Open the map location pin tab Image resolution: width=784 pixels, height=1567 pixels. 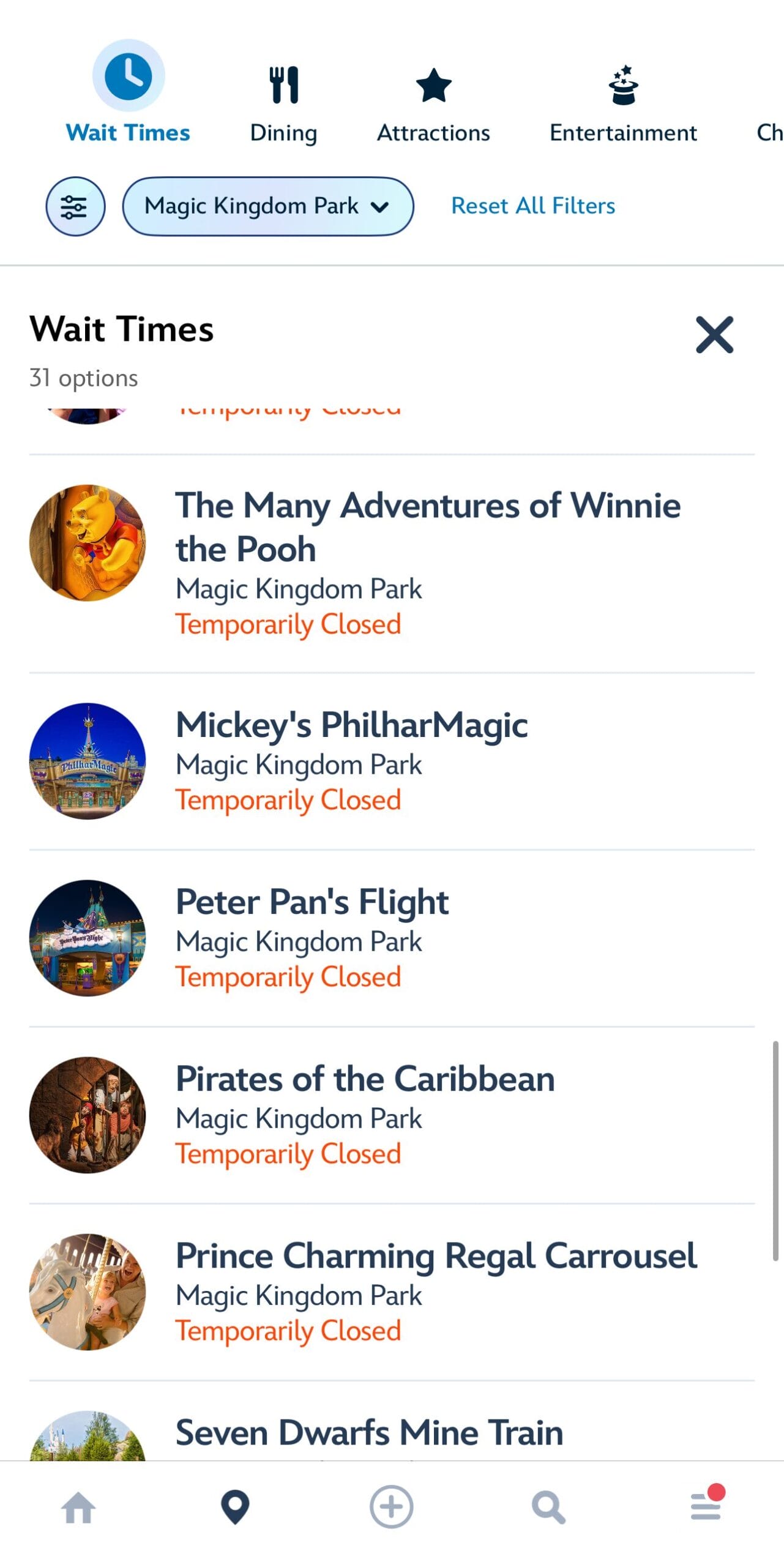(x=235, y=1507)
